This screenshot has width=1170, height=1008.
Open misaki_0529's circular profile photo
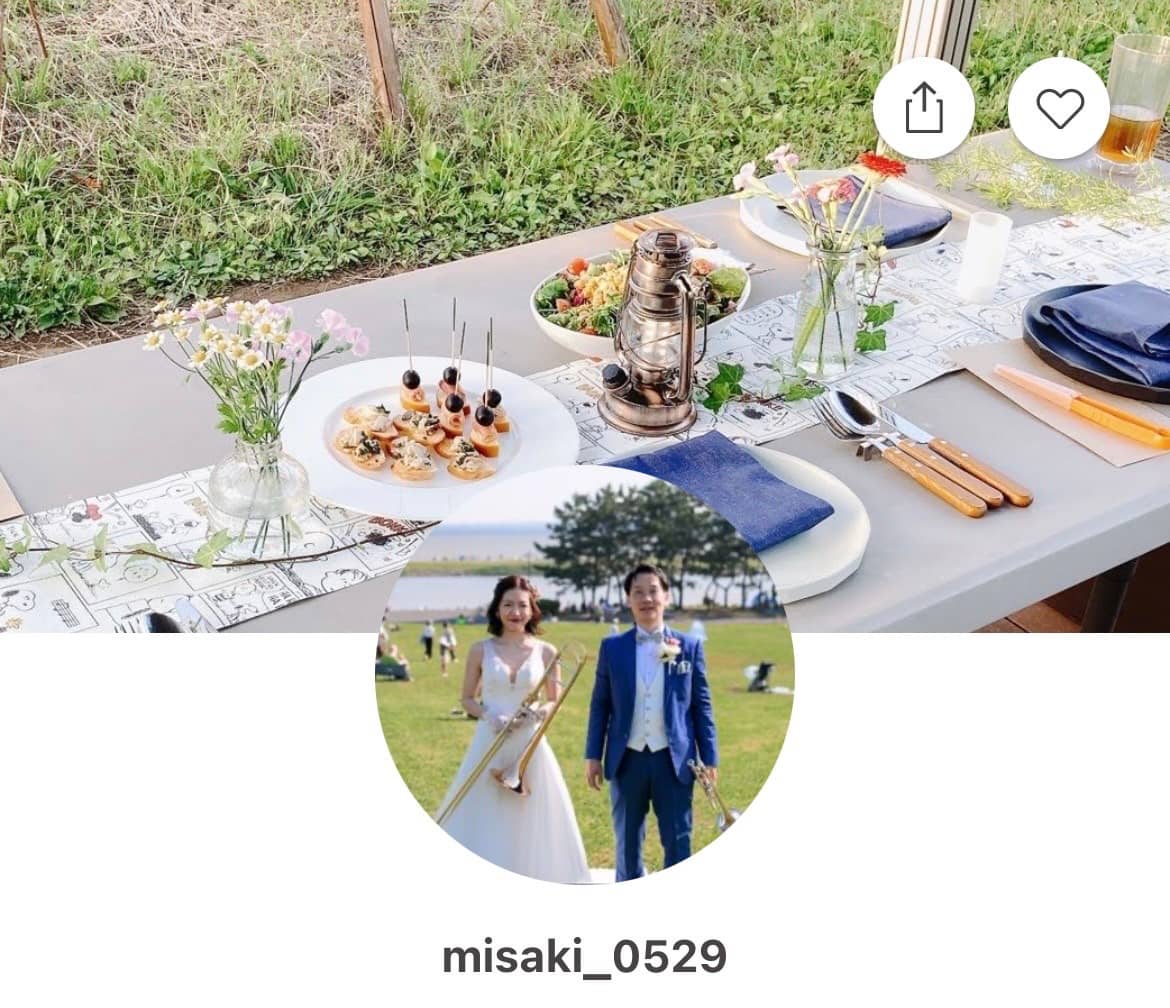click(x=585, y=675)
